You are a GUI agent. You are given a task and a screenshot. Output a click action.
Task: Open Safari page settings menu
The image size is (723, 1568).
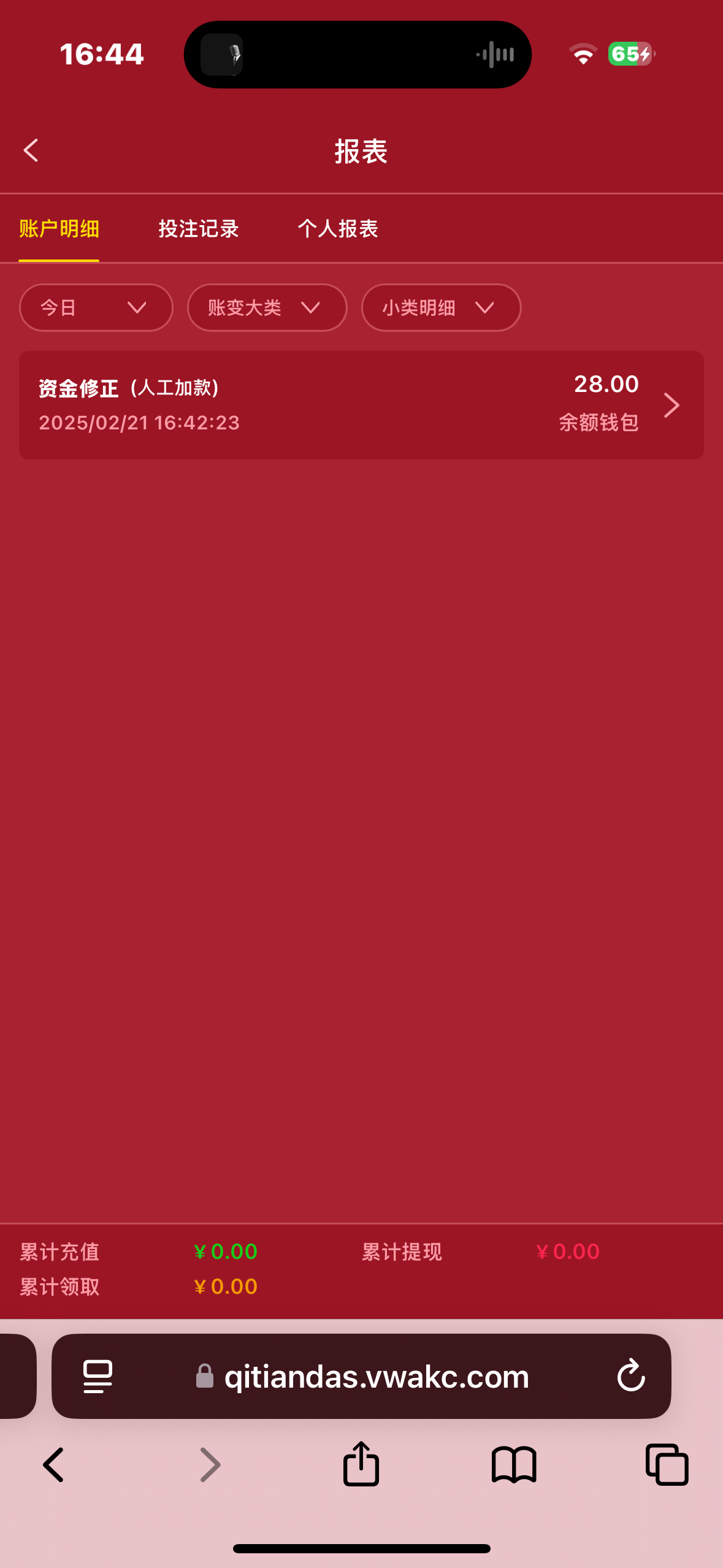pos(98,1376)
